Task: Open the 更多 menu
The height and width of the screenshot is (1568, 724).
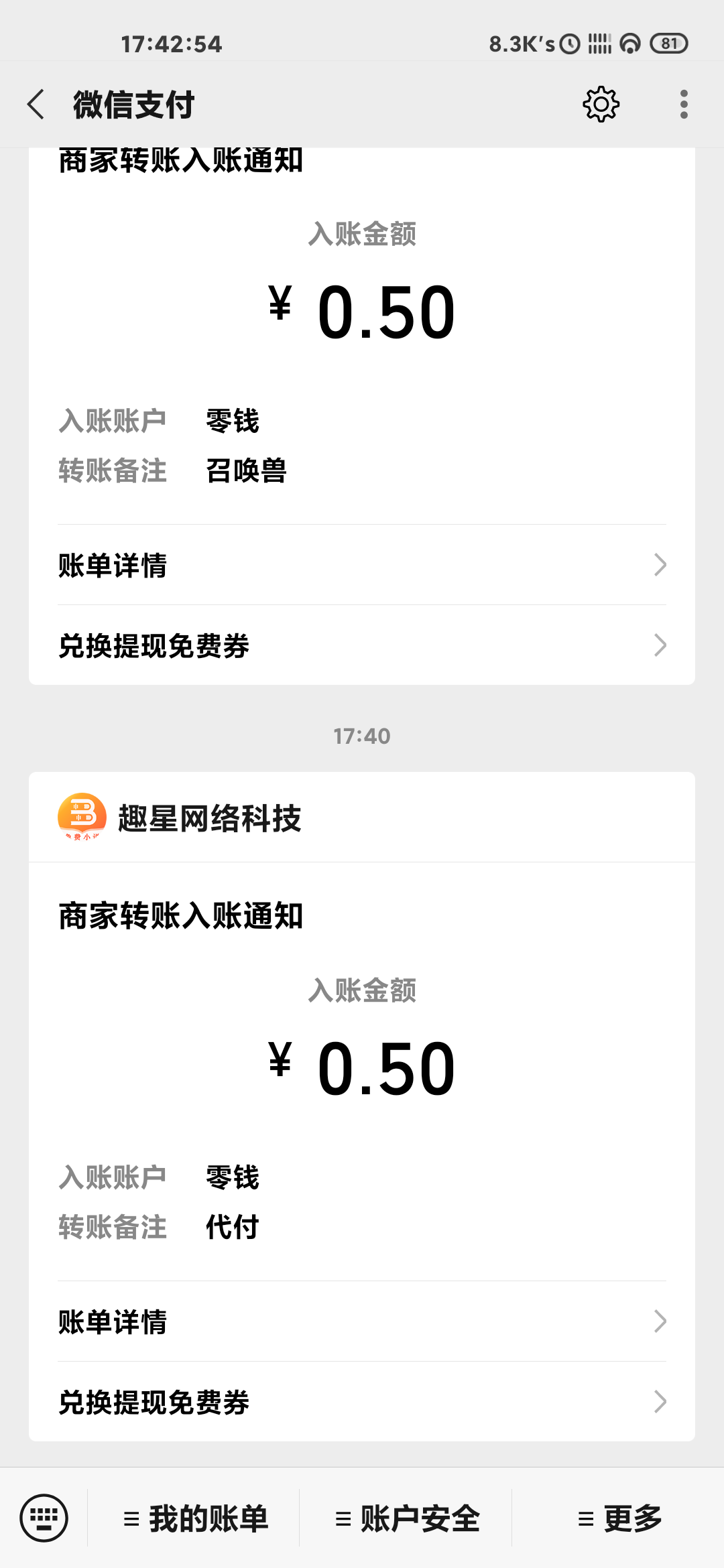Action: pos(619,1518)
